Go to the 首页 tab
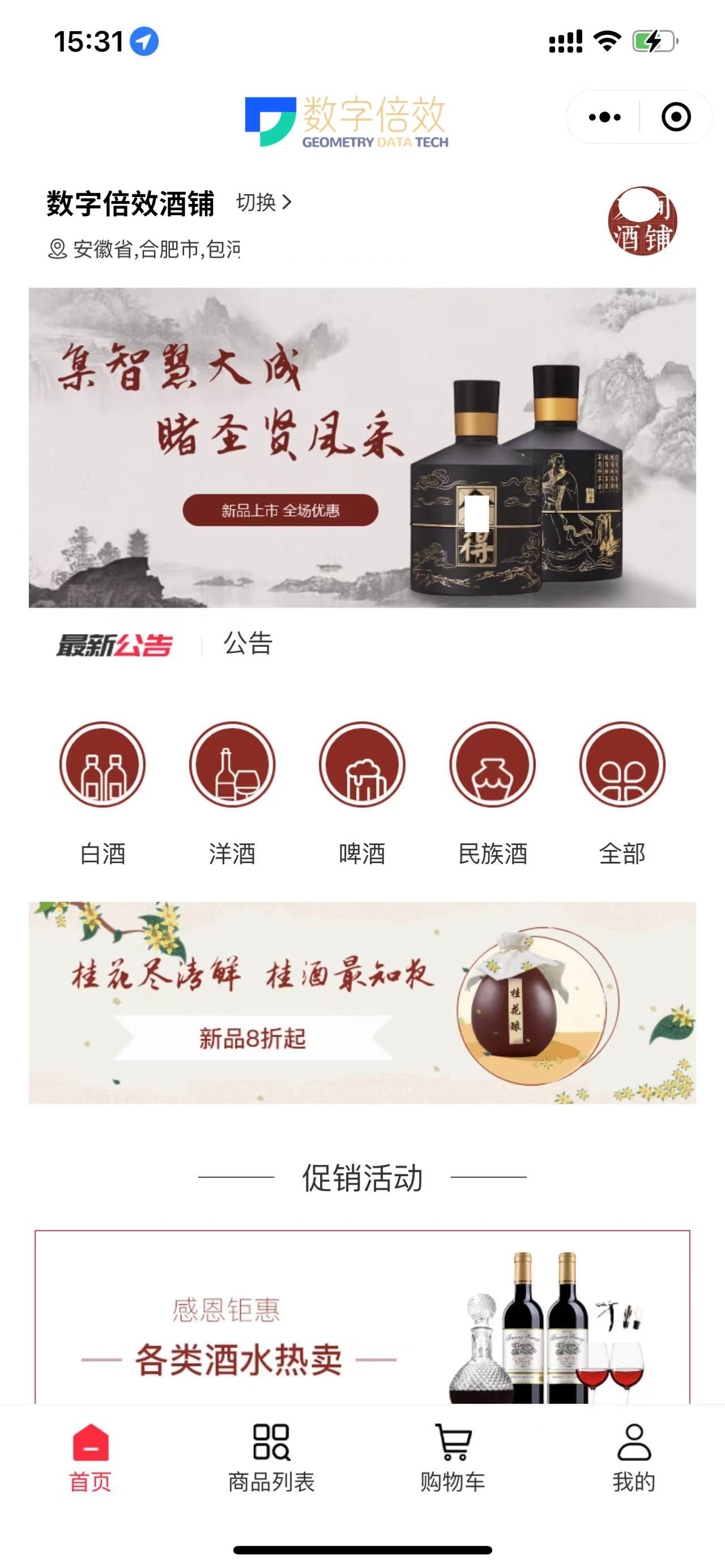This screenshot has width=725, height=1568. point(90,1457)
